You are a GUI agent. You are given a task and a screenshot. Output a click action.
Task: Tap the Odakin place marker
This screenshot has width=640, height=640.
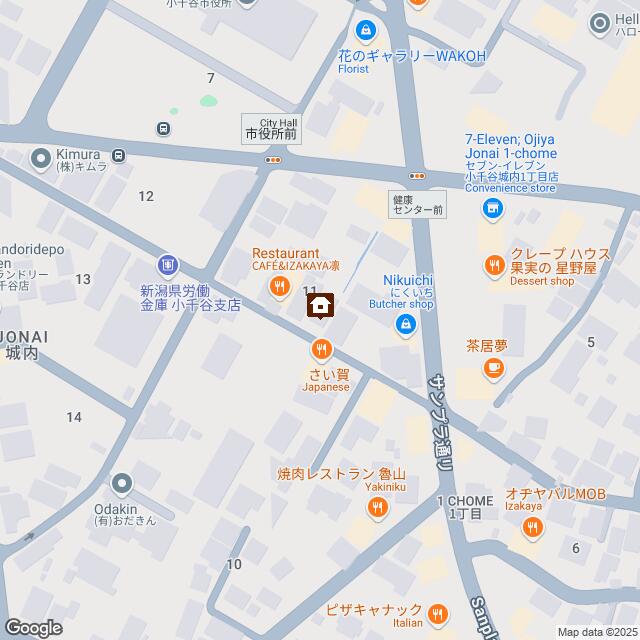click(x=122, y=485)
